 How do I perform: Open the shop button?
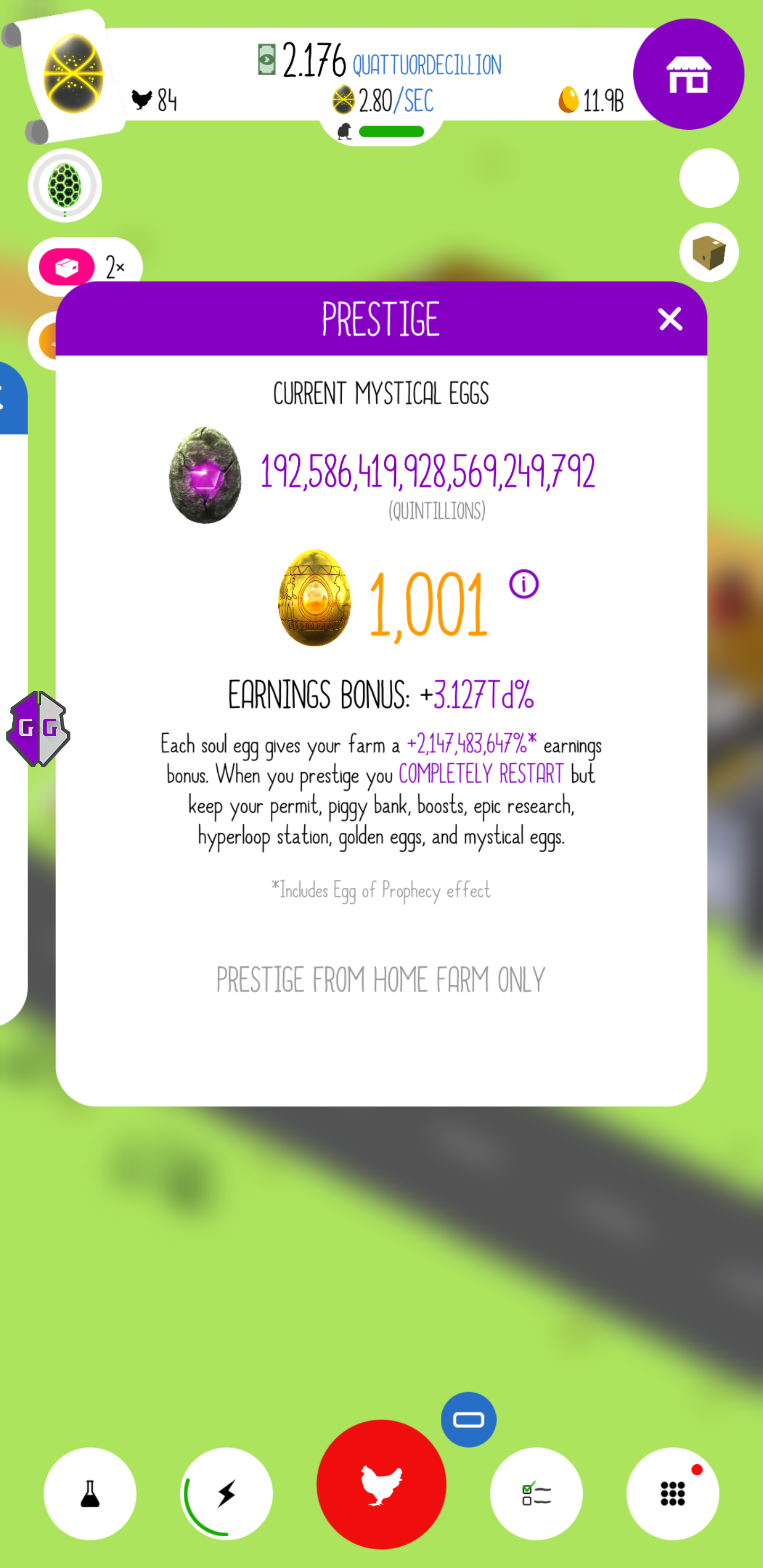(x=688, y=74)
